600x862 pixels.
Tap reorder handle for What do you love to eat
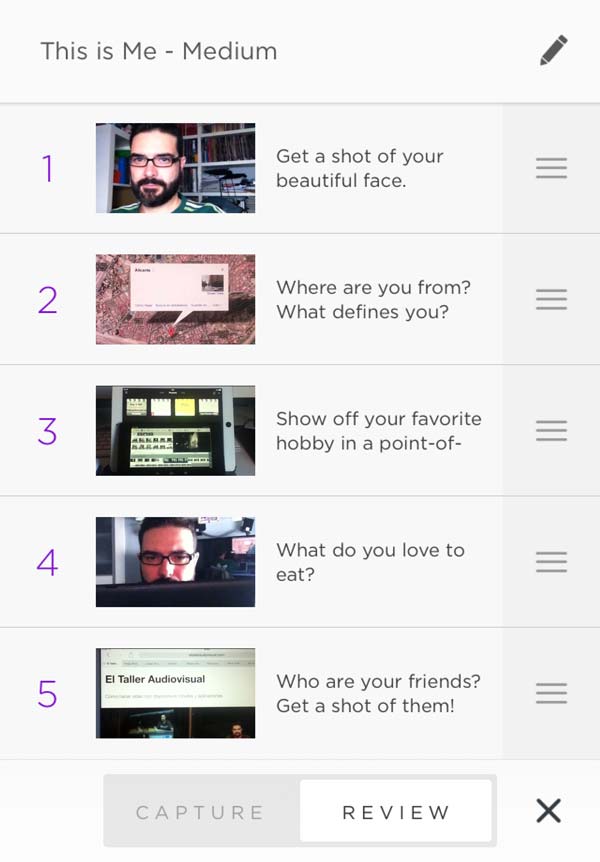point(551,562)
